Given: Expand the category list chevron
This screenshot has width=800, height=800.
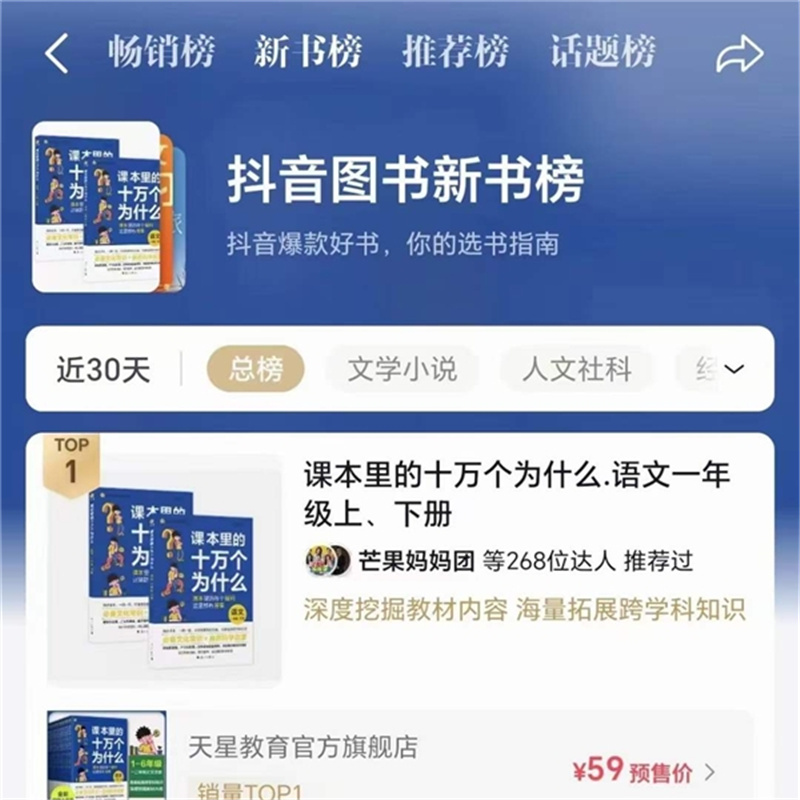Looking at the screenshot, I should pyautogui.click(x=734, y=369).
